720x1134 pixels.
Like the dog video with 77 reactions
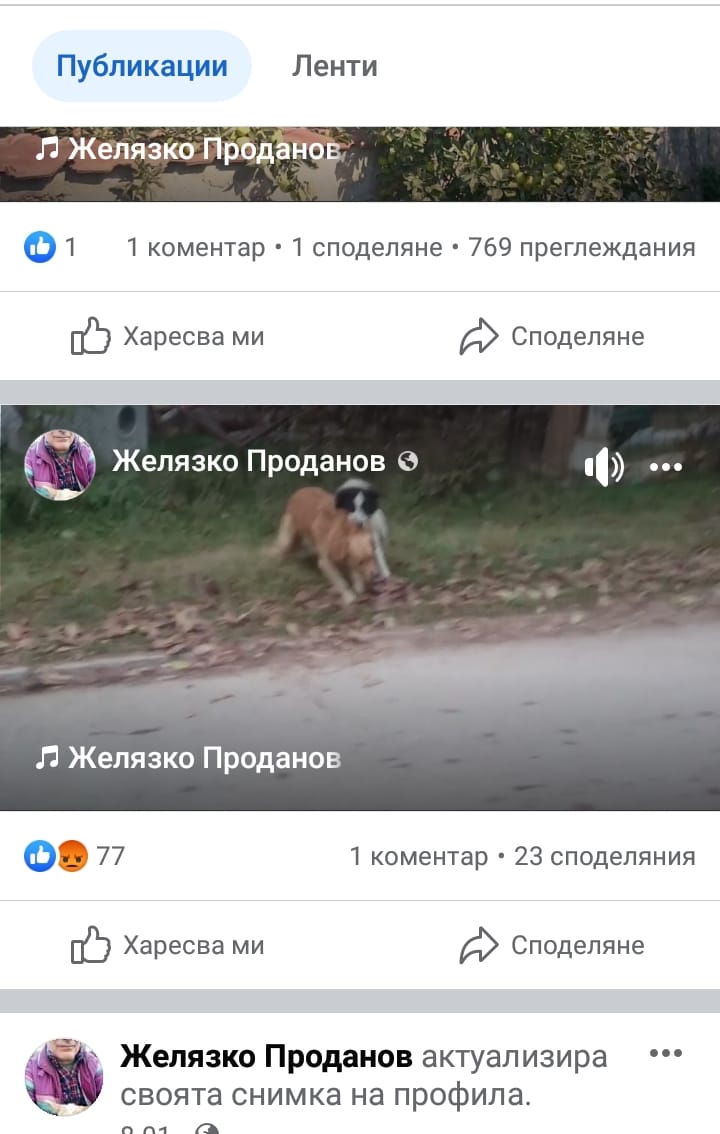point(167,946)
